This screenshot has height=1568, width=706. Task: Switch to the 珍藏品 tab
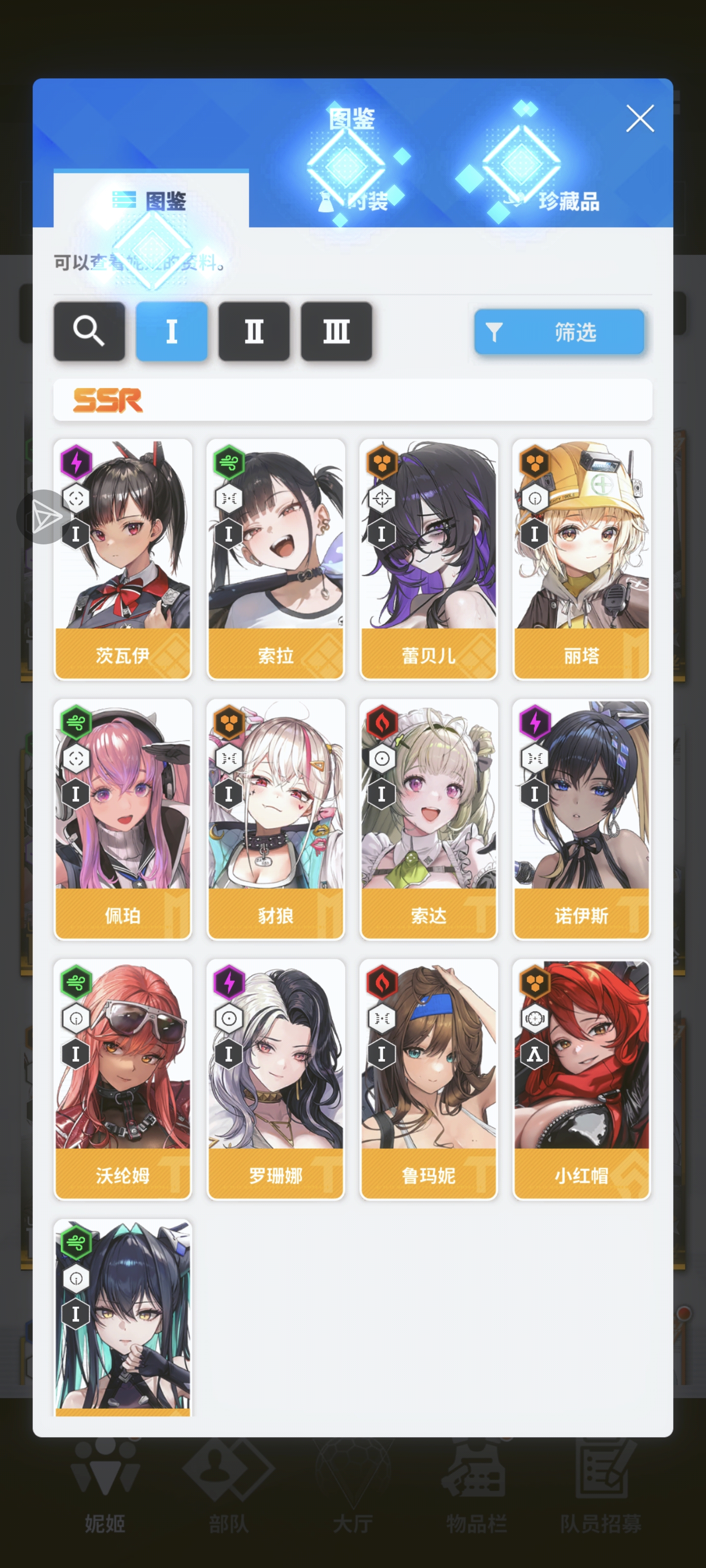pyautogui.click(x=555, y=200)
